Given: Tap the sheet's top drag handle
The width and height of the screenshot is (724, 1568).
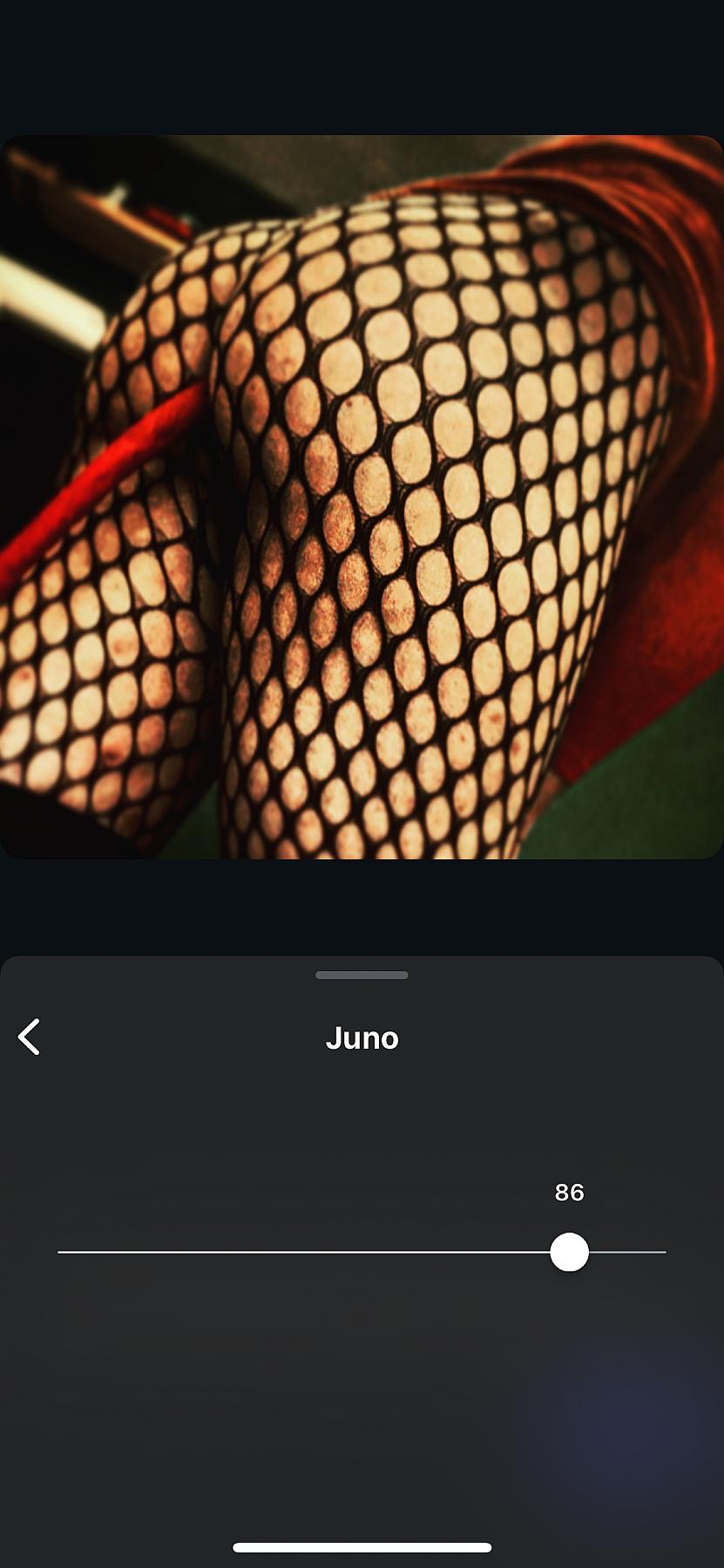Looking at the screenshot, I should click(362, 976).
